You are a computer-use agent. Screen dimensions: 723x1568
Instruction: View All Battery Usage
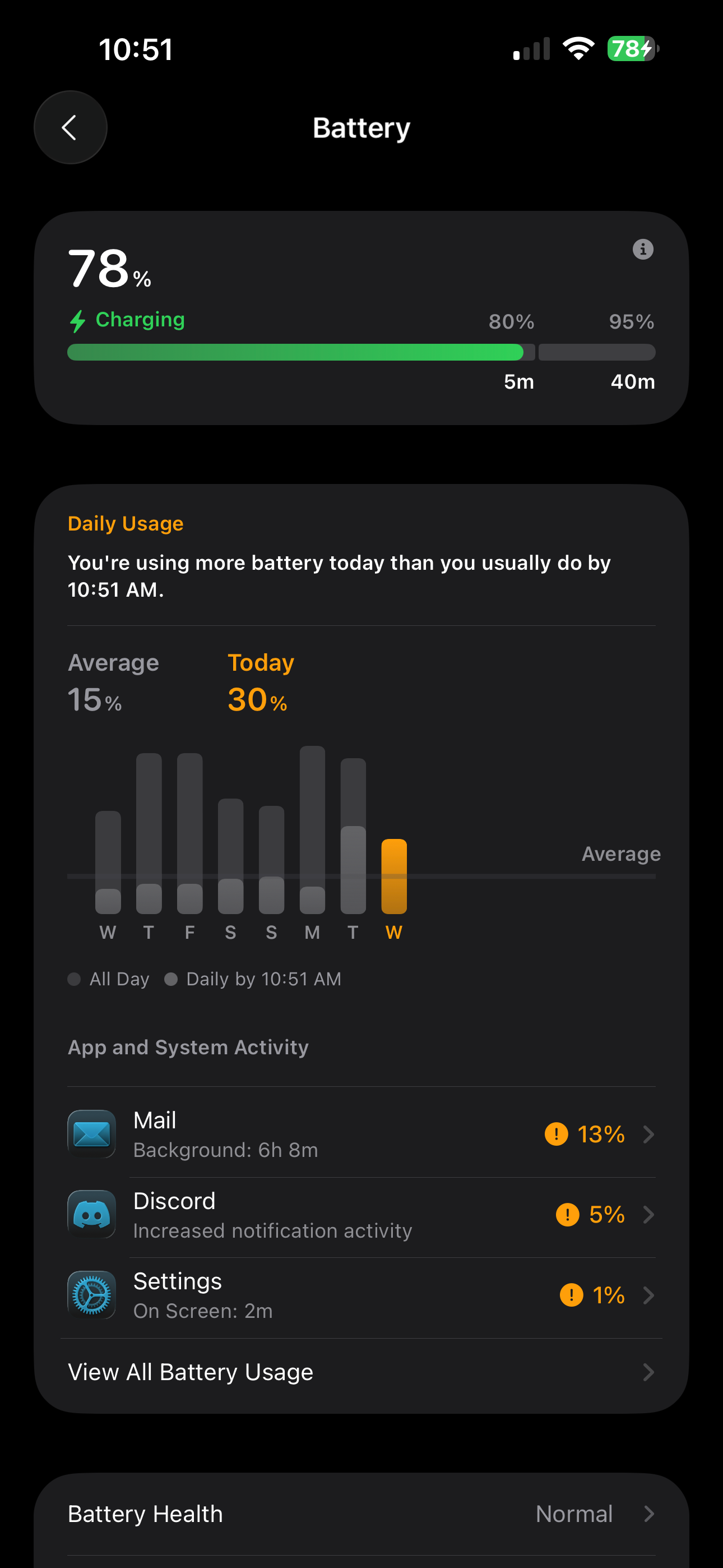pyautogui.click(x=361, y=1372)
